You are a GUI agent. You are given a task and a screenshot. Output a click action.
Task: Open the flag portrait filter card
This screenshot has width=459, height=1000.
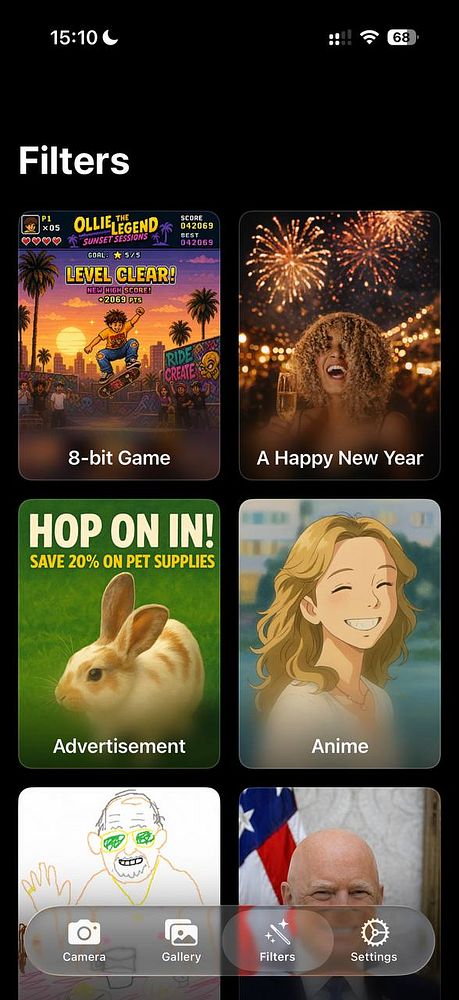340,848
